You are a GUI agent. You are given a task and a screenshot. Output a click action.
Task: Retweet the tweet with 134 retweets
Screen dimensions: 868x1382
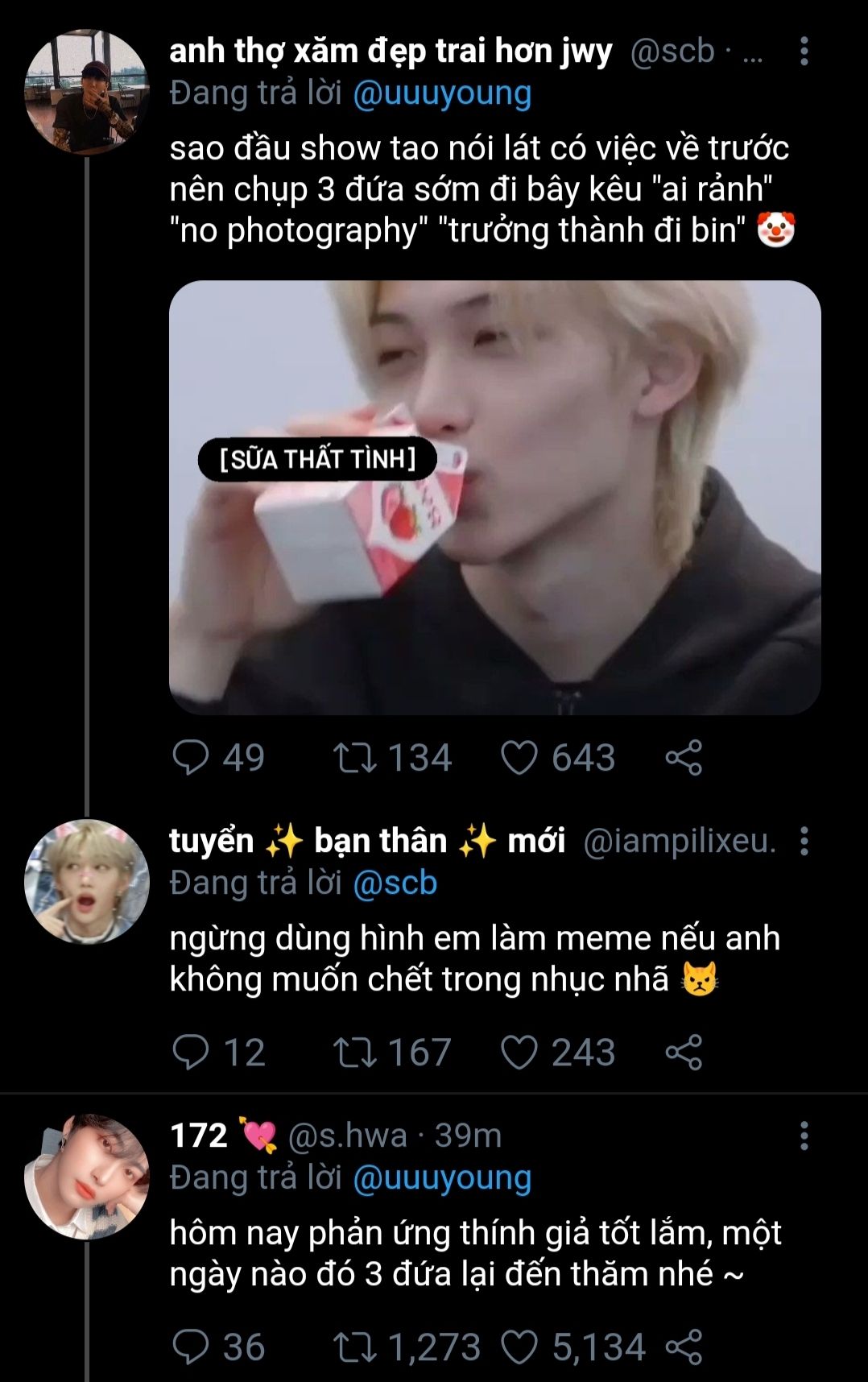(x=355, y=758)
